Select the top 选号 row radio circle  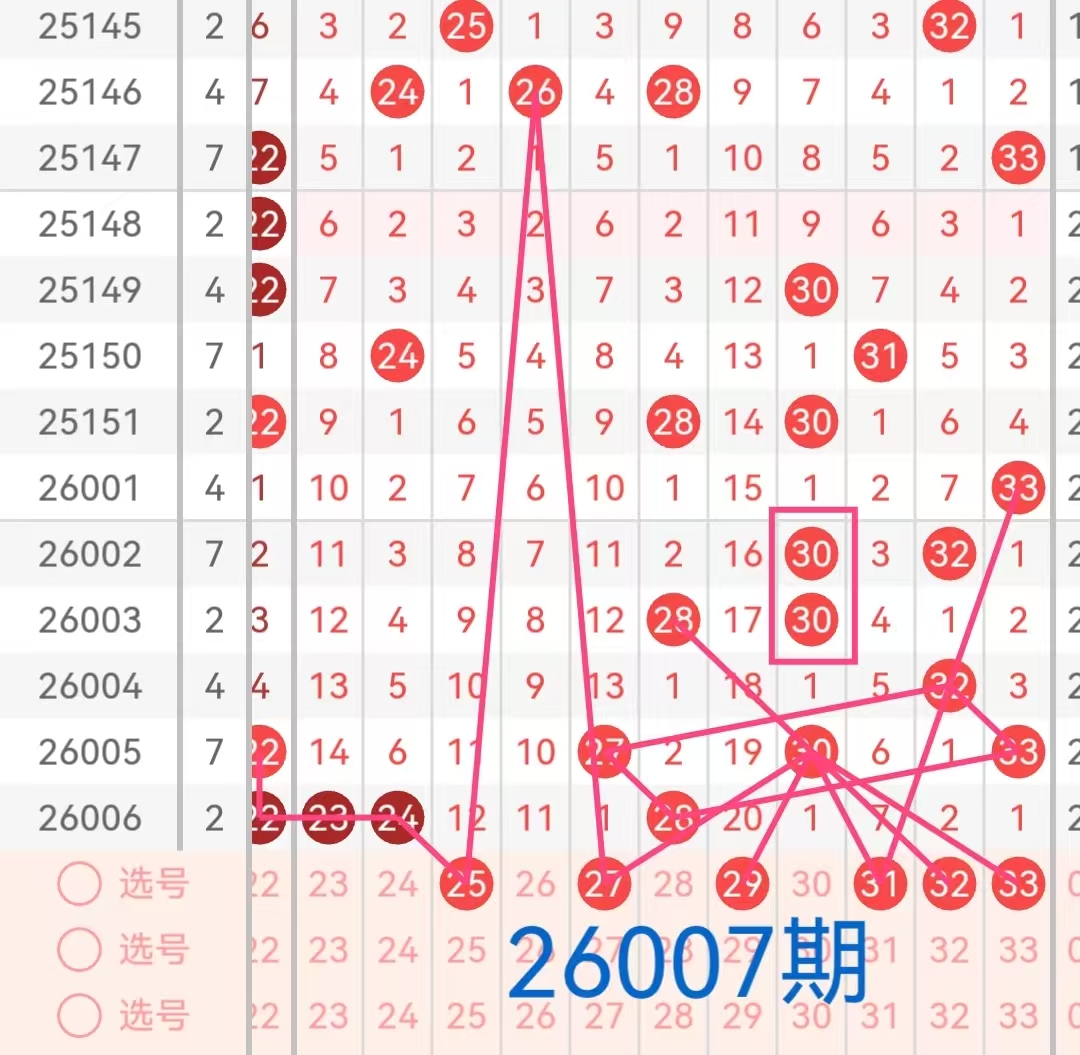point(80,884)
